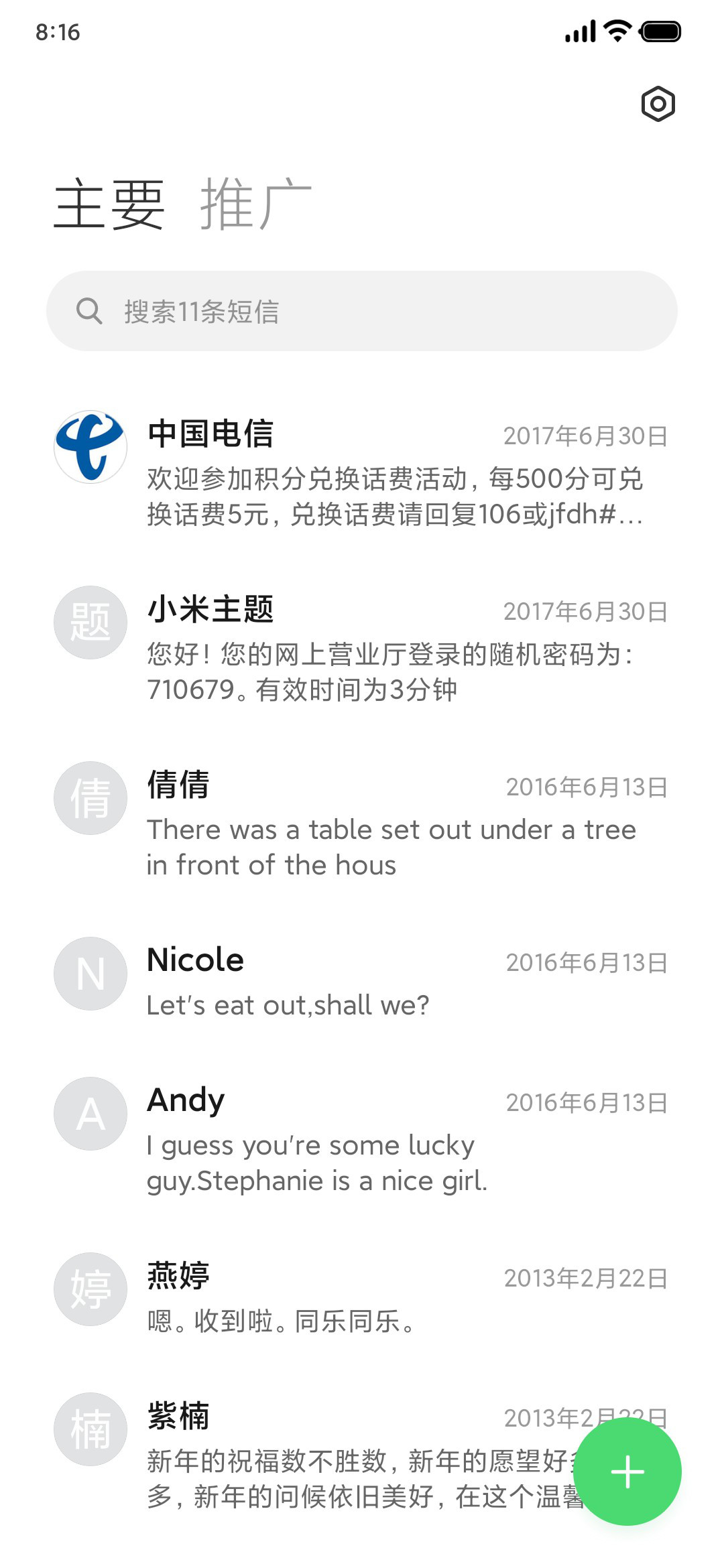Viewport: 724px width, 1568px height.
Task: Open the settings gear icon
Action: (x=658, y=104)
